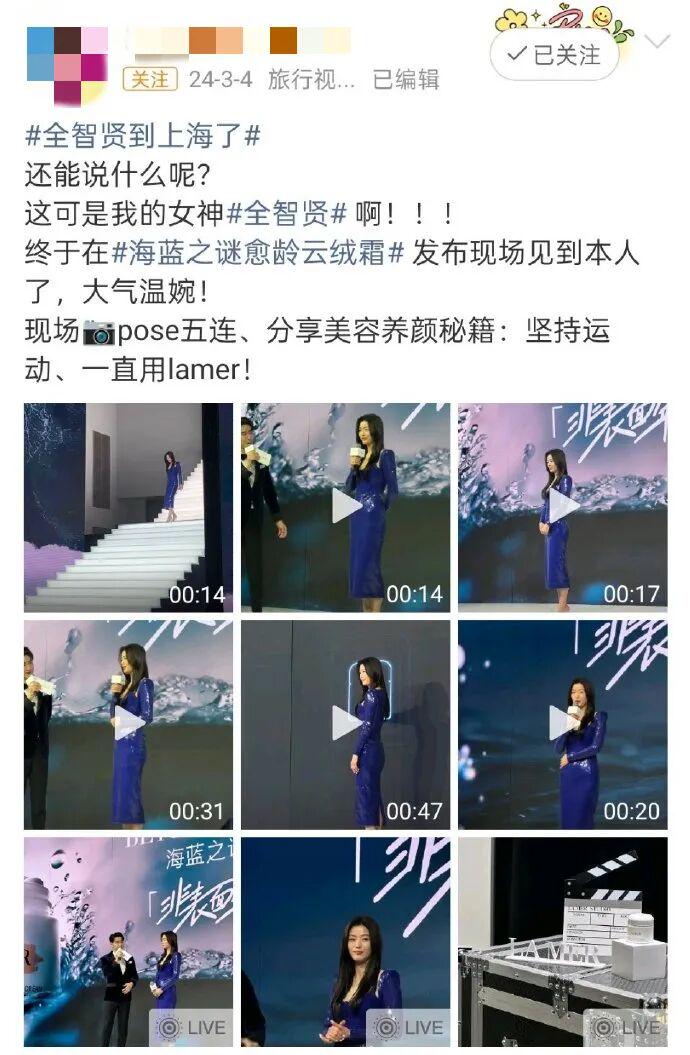Play the 00:14 staircase video

(x=128, y=507)
